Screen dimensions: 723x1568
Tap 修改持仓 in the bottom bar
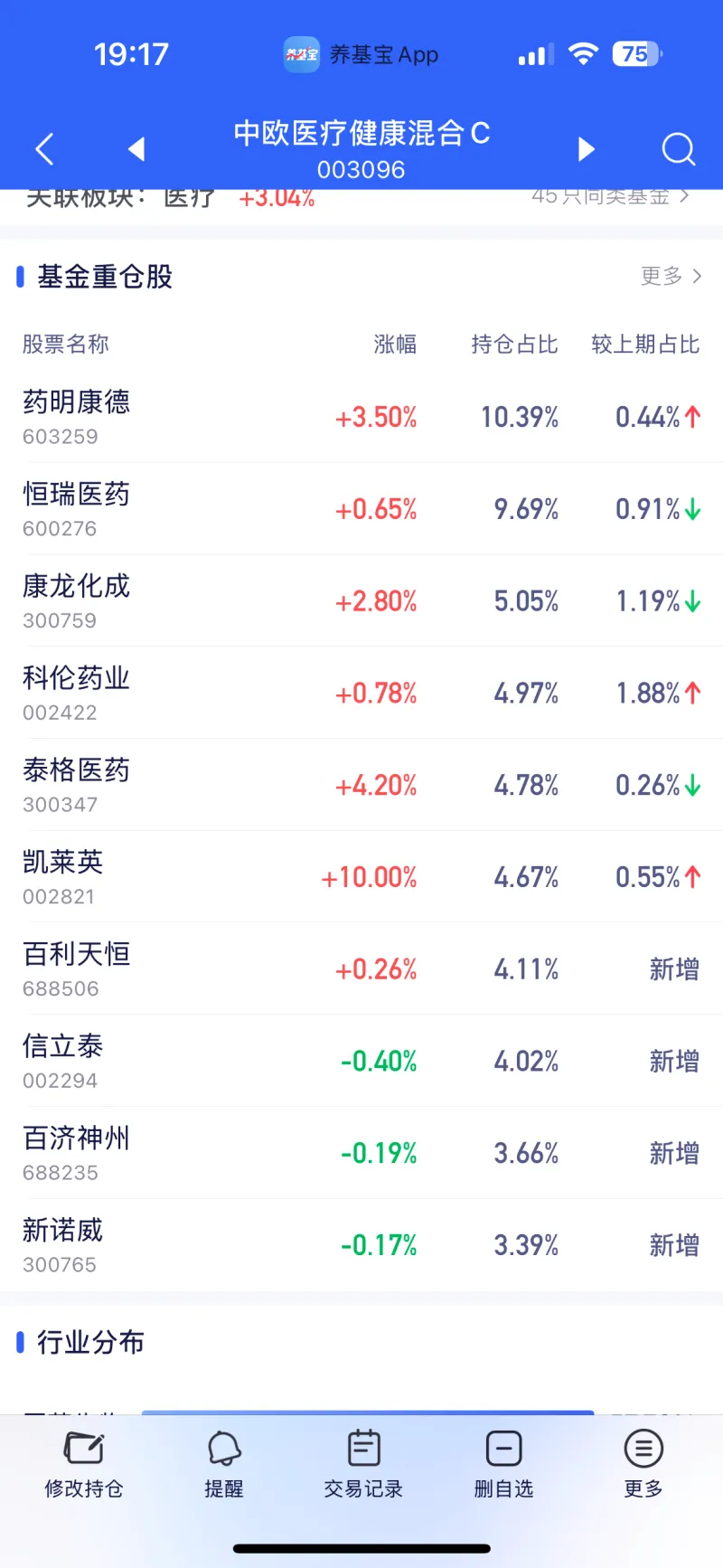click(x=84, y=1464)
